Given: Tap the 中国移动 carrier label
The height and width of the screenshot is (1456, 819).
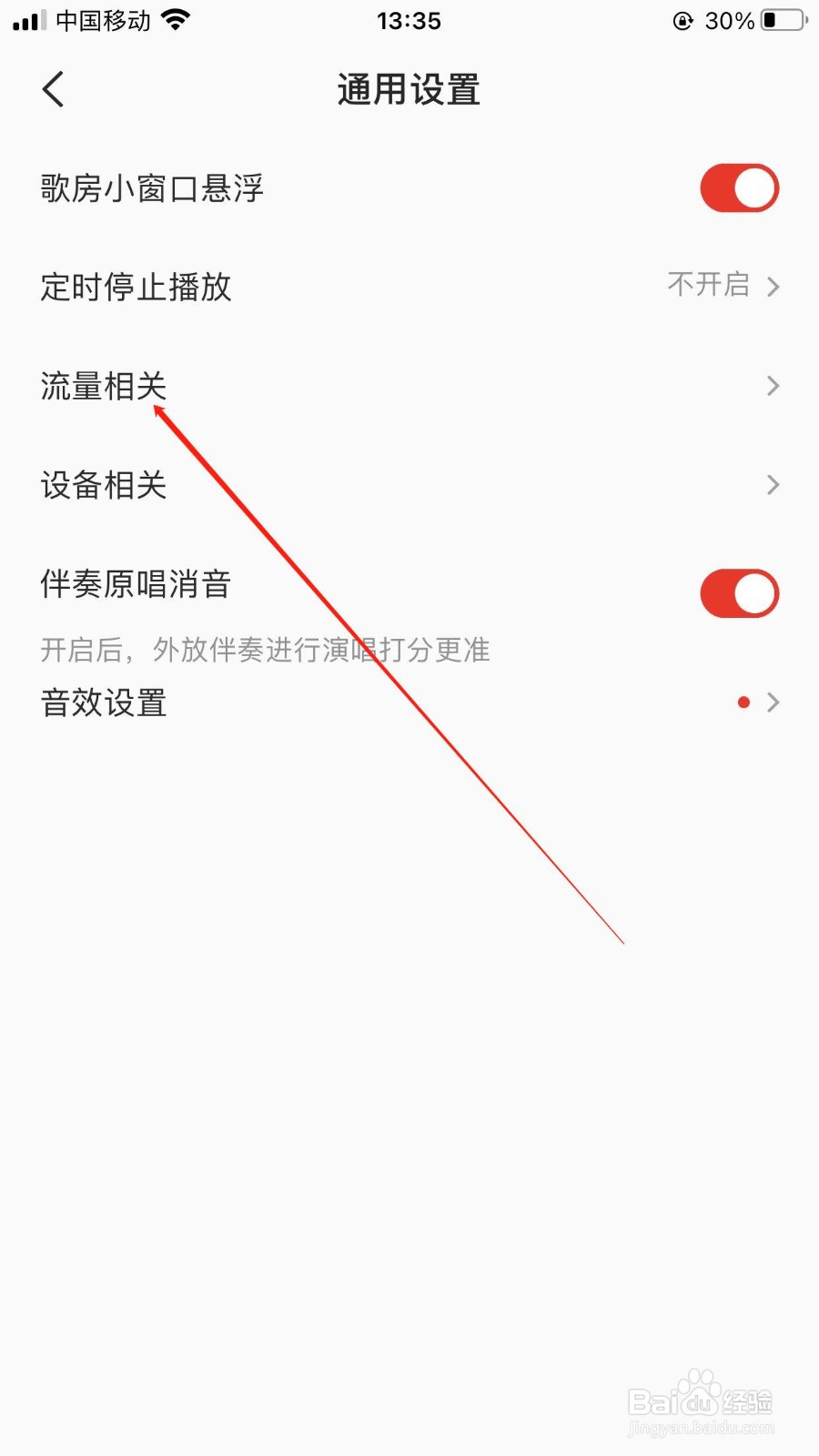Looking at the screenshot, I should 103,20.
